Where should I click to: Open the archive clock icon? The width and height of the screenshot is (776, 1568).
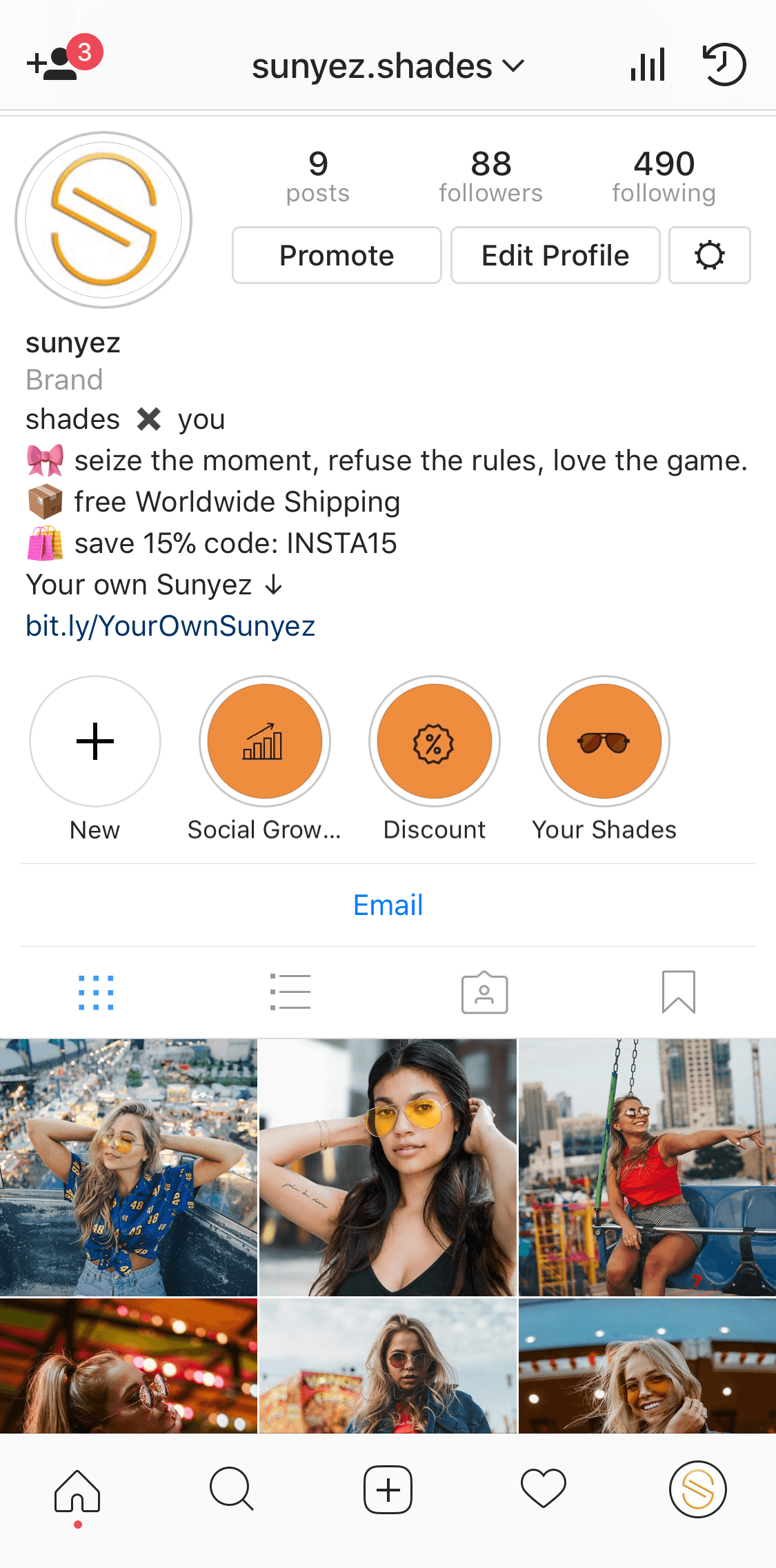coord(724,65)
